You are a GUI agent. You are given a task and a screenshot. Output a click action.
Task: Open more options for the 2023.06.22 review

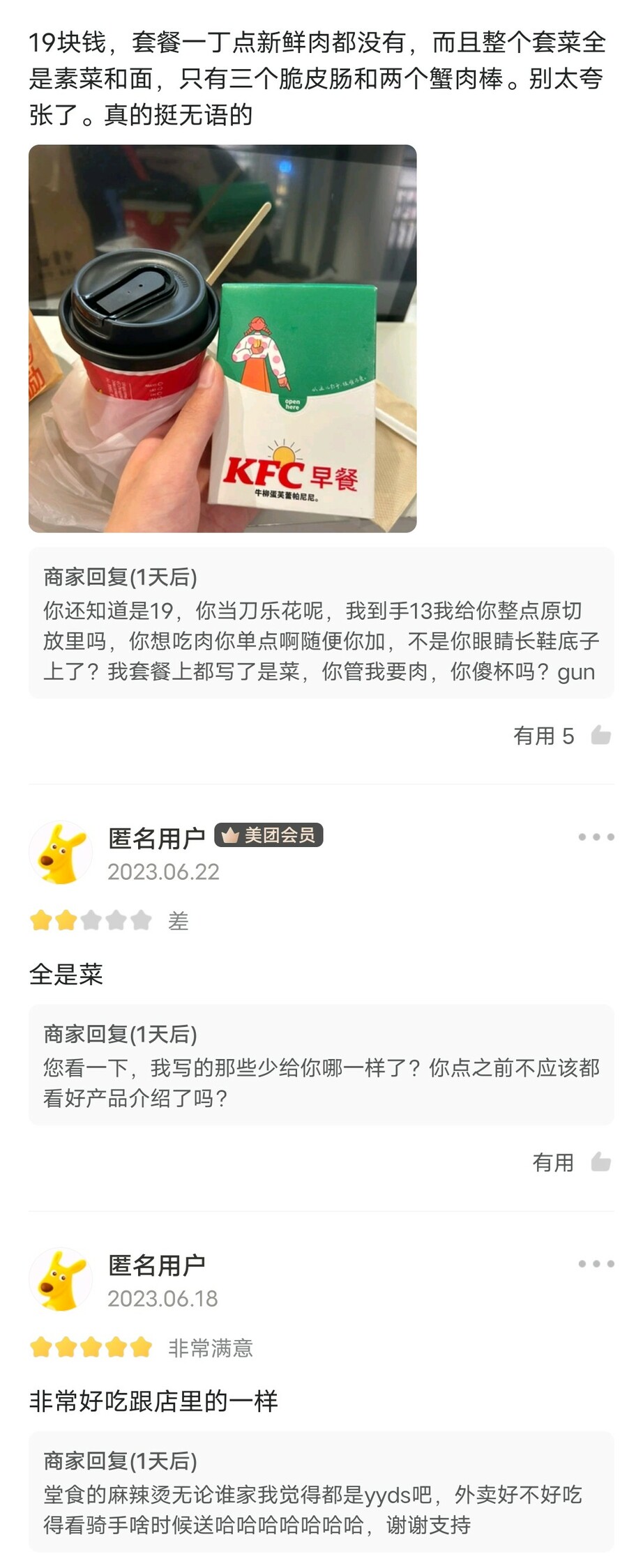[x=596, y=837]
